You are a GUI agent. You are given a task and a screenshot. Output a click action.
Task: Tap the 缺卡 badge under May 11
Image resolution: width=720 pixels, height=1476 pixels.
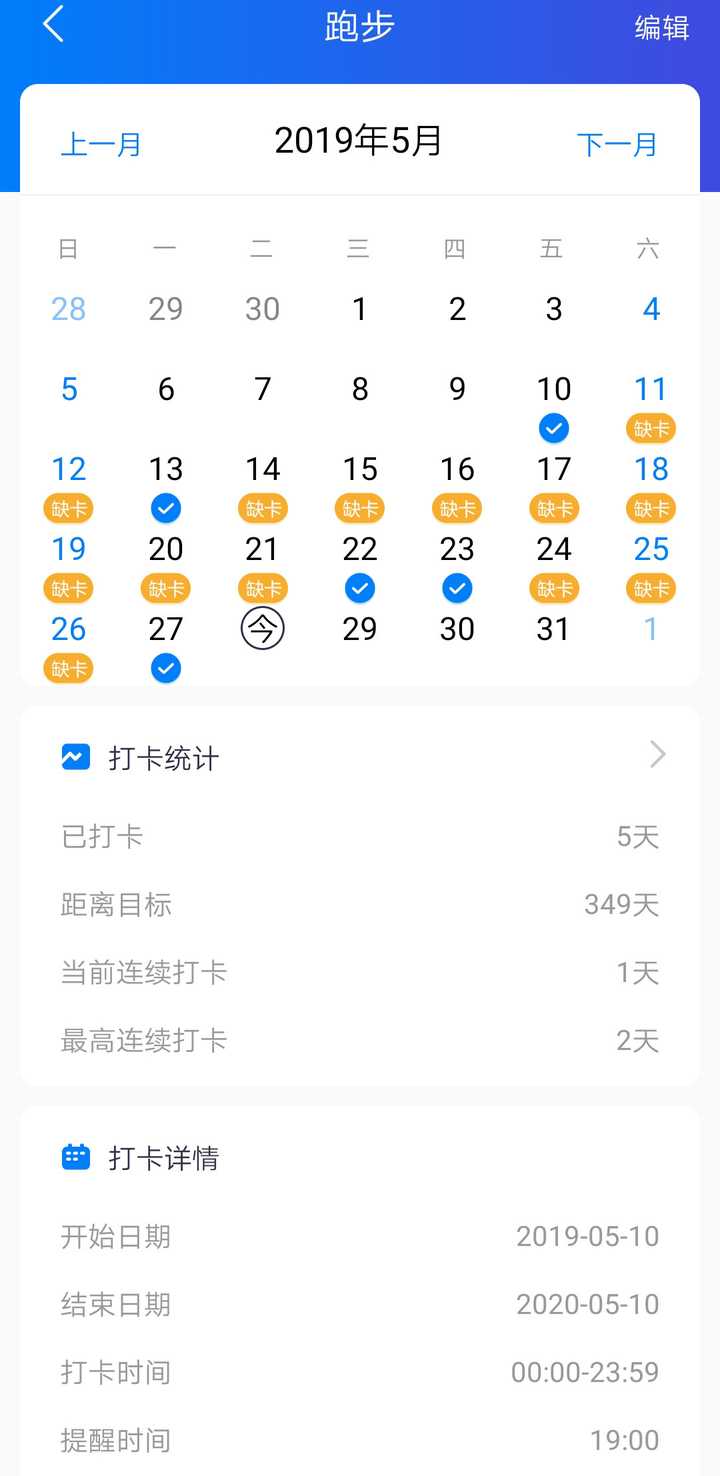pos(650,428)
